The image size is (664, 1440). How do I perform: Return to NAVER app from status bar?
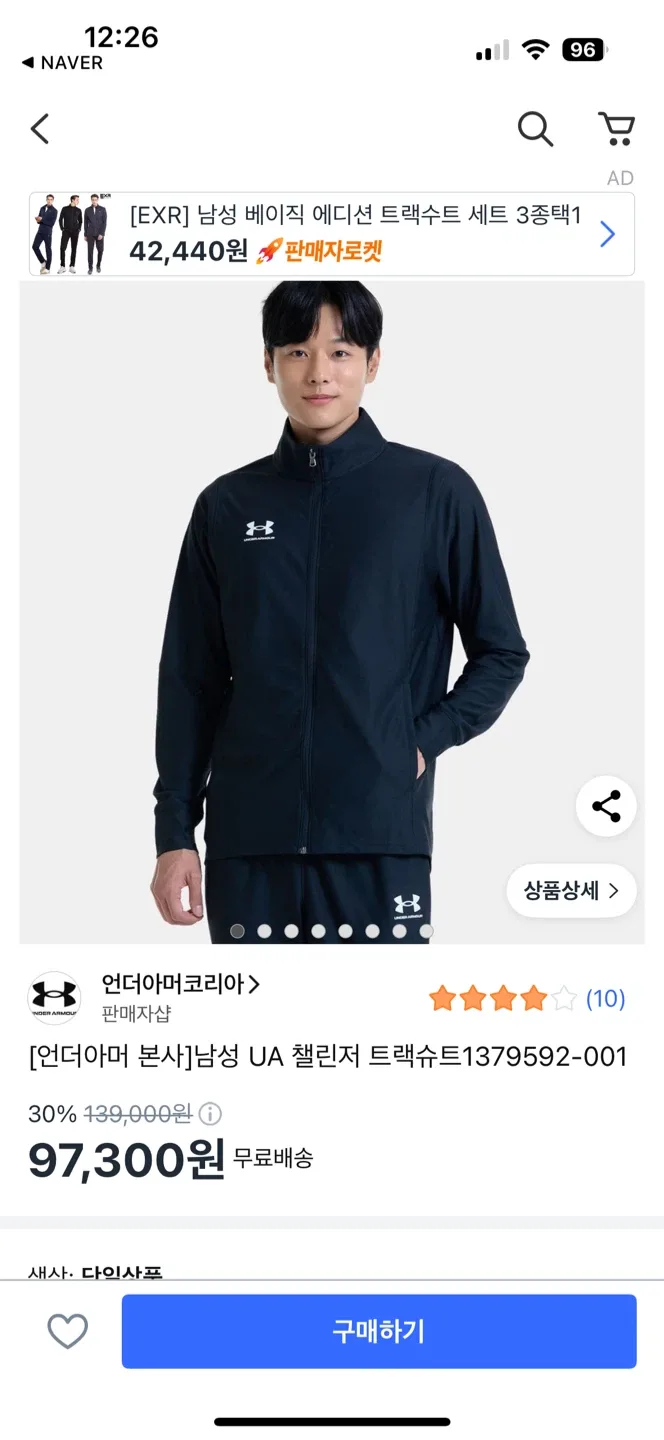point(62,63)
